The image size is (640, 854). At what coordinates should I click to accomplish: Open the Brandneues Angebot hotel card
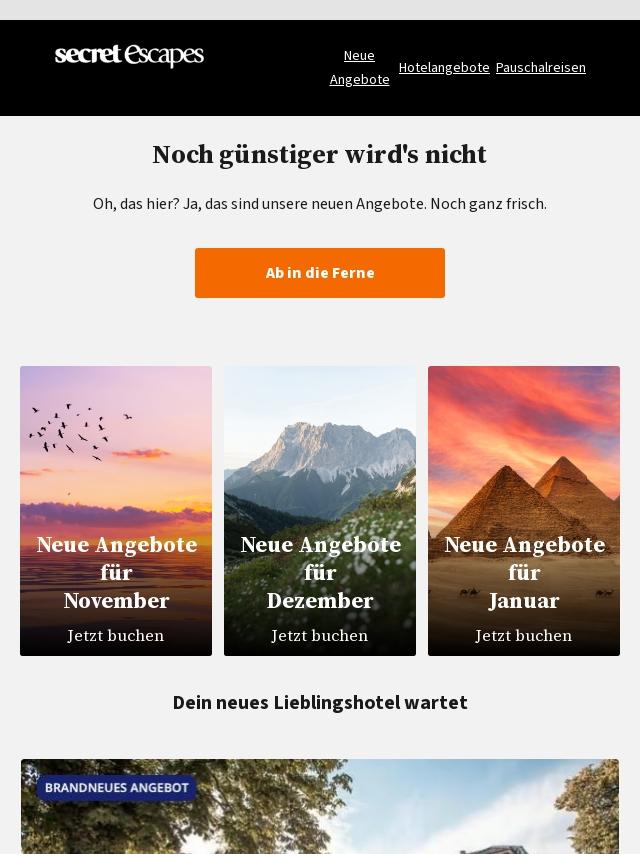[x=320, y=807]
